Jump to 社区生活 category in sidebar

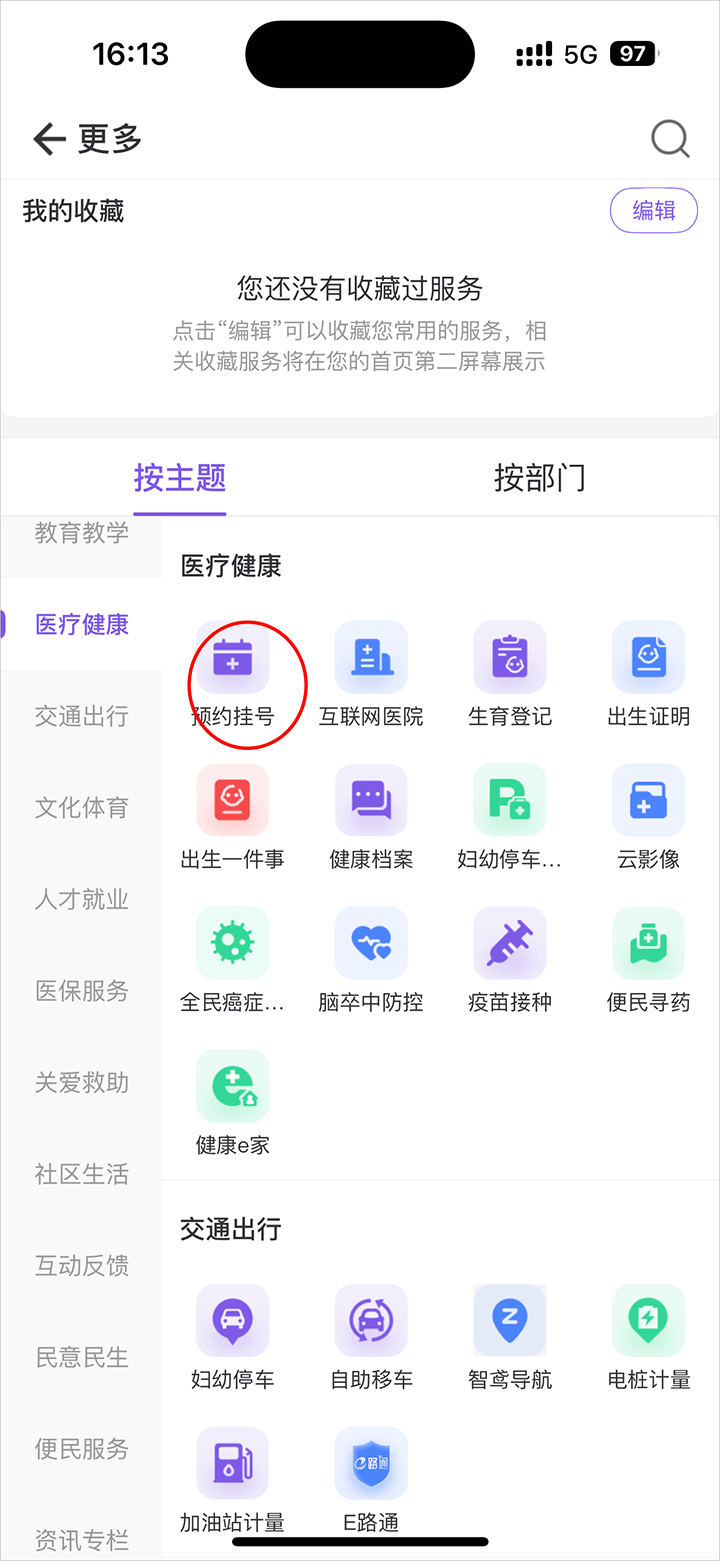(82, 1174)
